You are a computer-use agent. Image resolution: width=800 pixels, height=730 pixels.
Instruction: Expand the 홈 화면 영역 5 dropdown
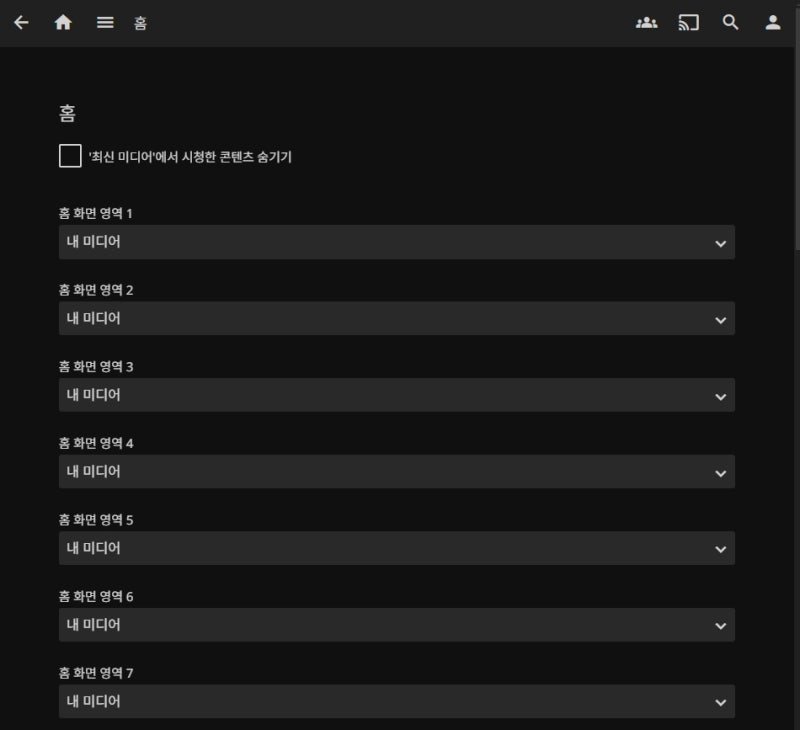coord(396,548)
